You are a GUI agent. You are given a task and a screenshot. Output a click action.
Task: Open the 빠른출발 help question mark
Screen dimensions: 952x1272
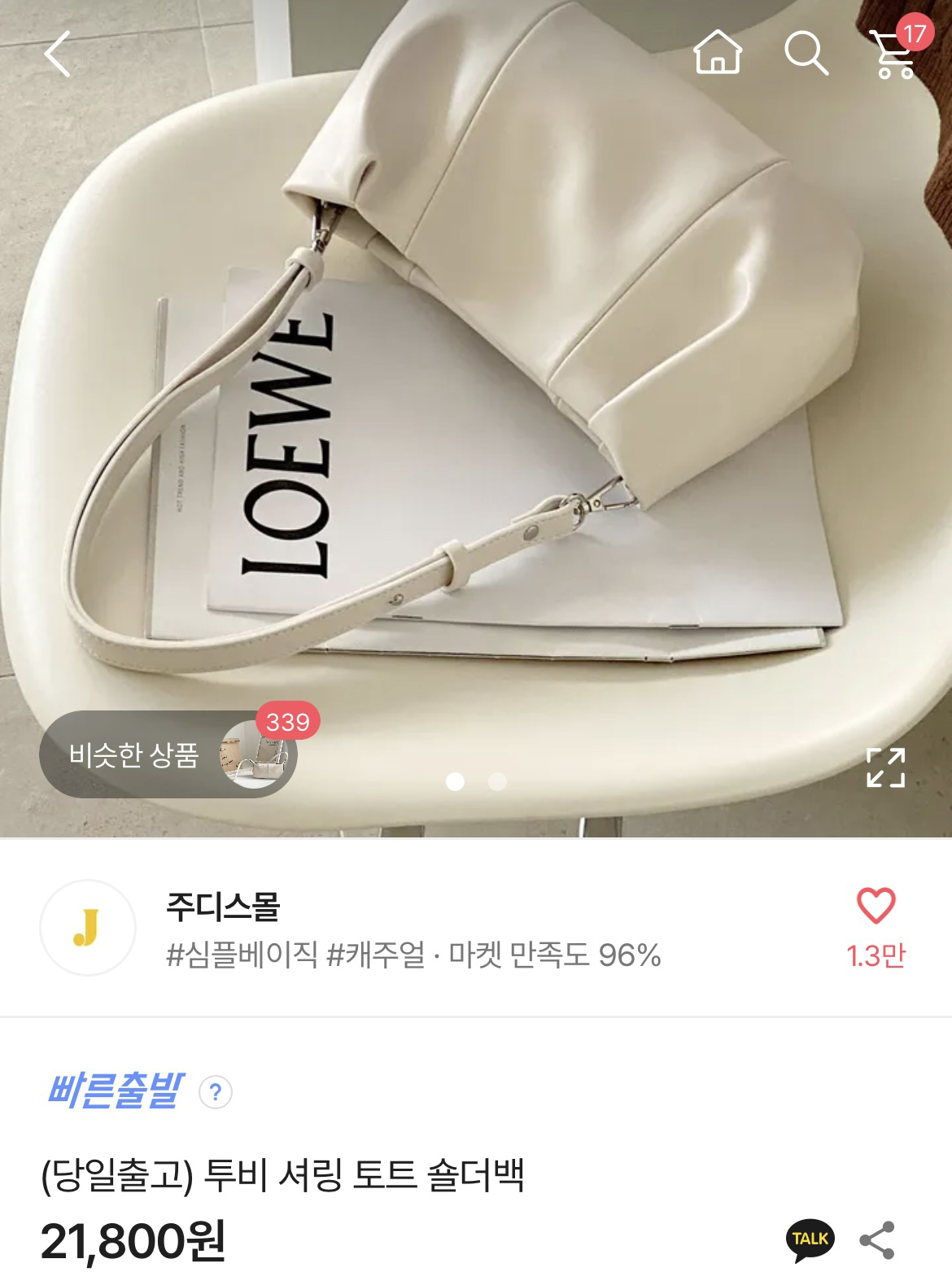pos(215,1092)
